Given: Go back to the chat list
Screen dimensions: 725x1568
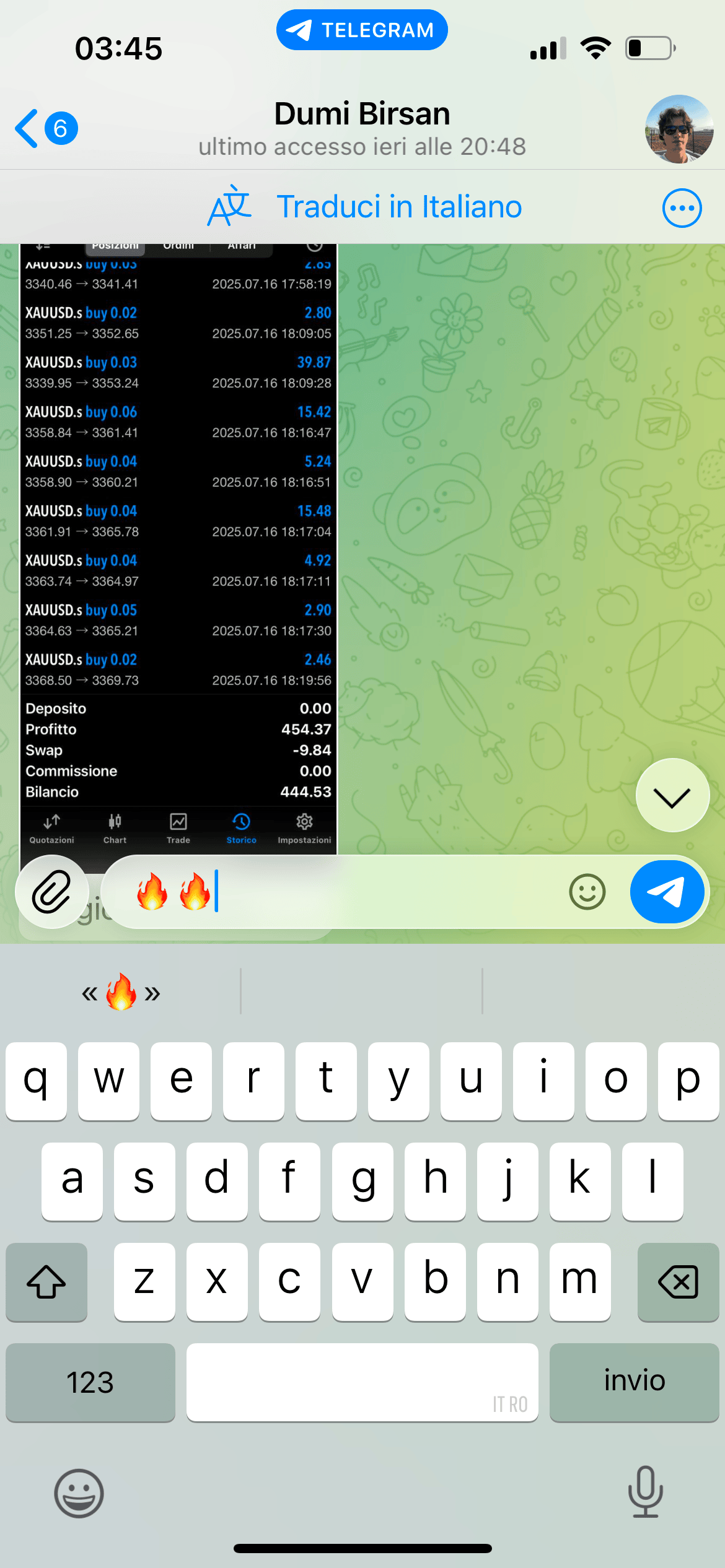Looking at the screenshot, I should [45, 129].
